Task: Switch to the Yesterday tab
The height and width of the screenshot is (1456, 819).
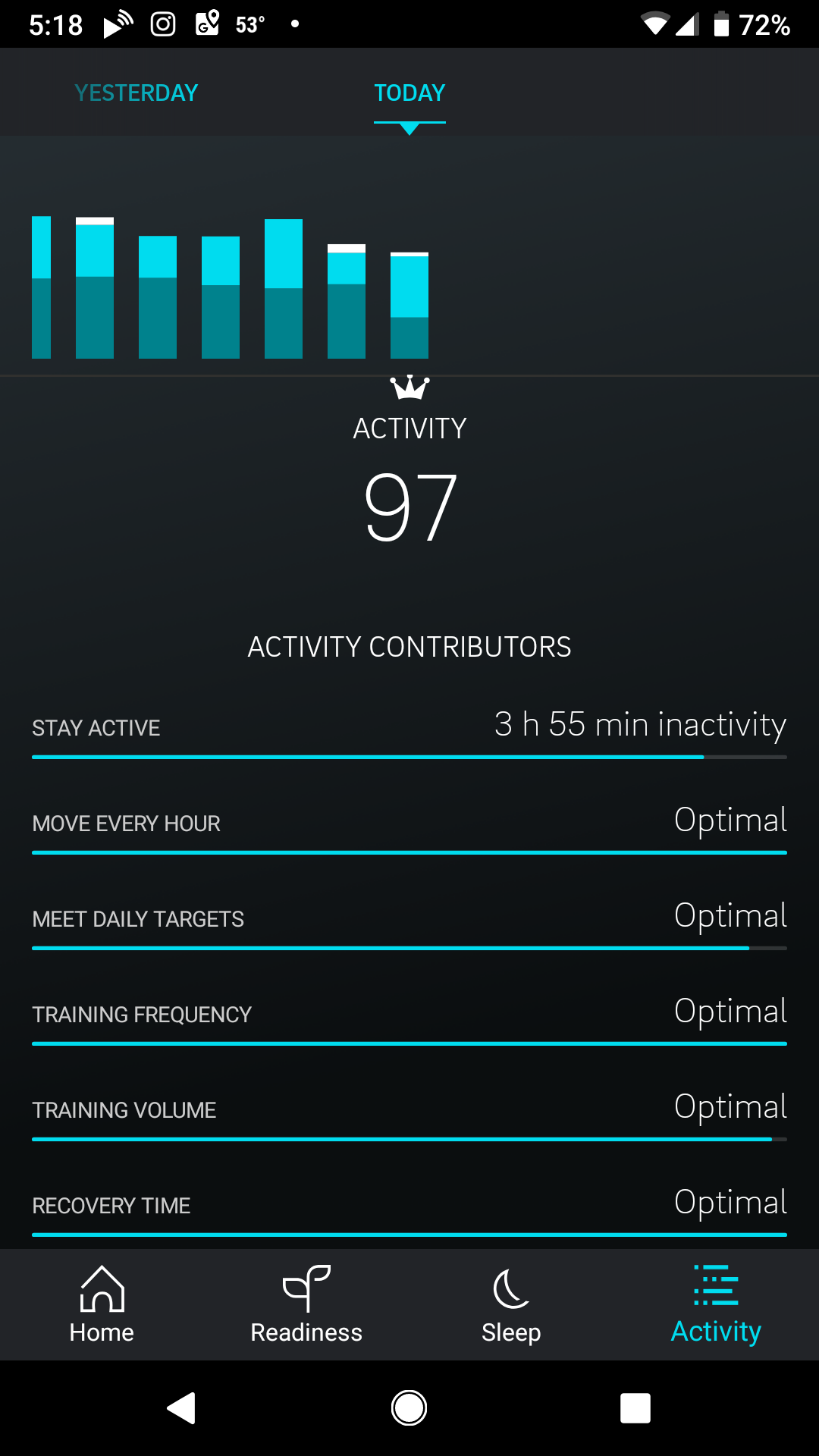Action: 136,93
